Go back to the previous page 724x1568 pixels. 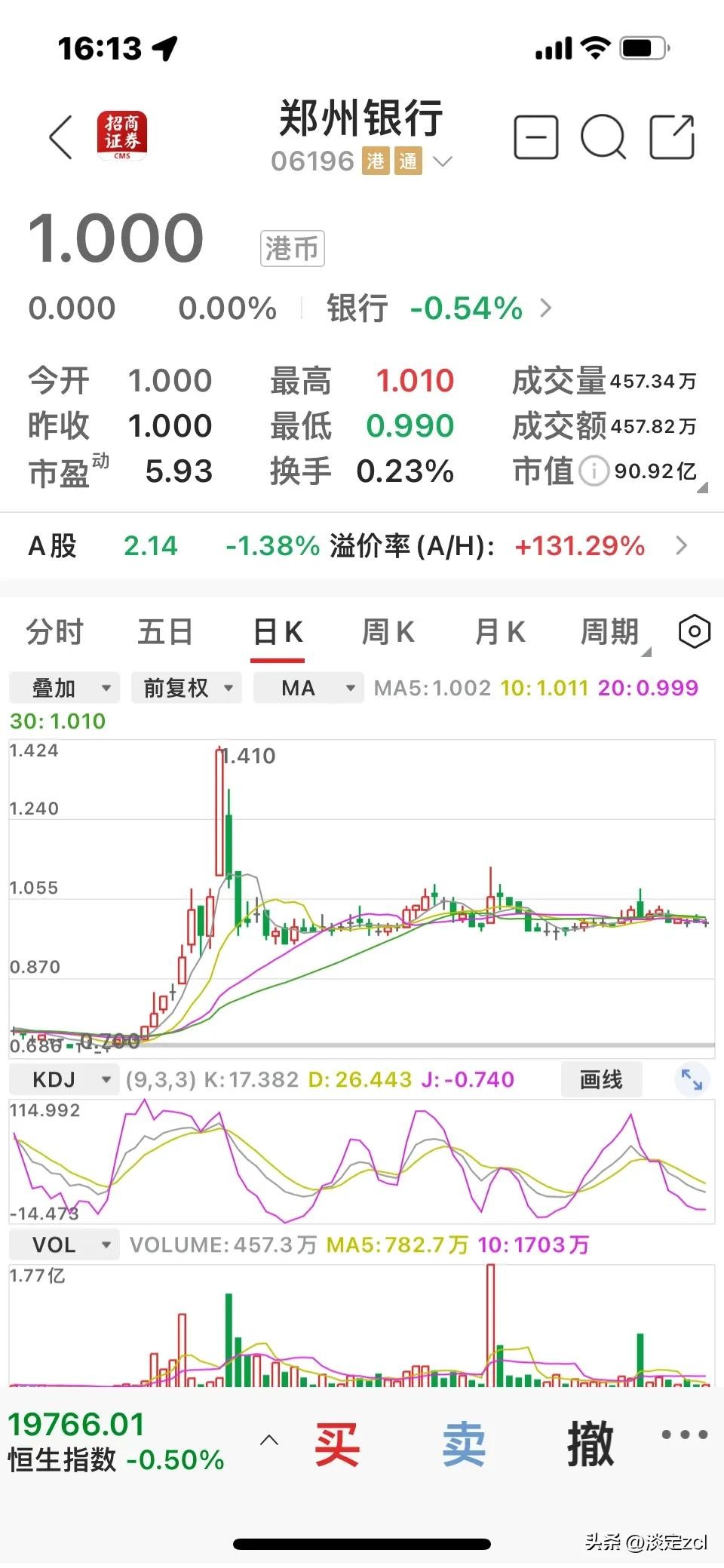(x=61, y=137)
